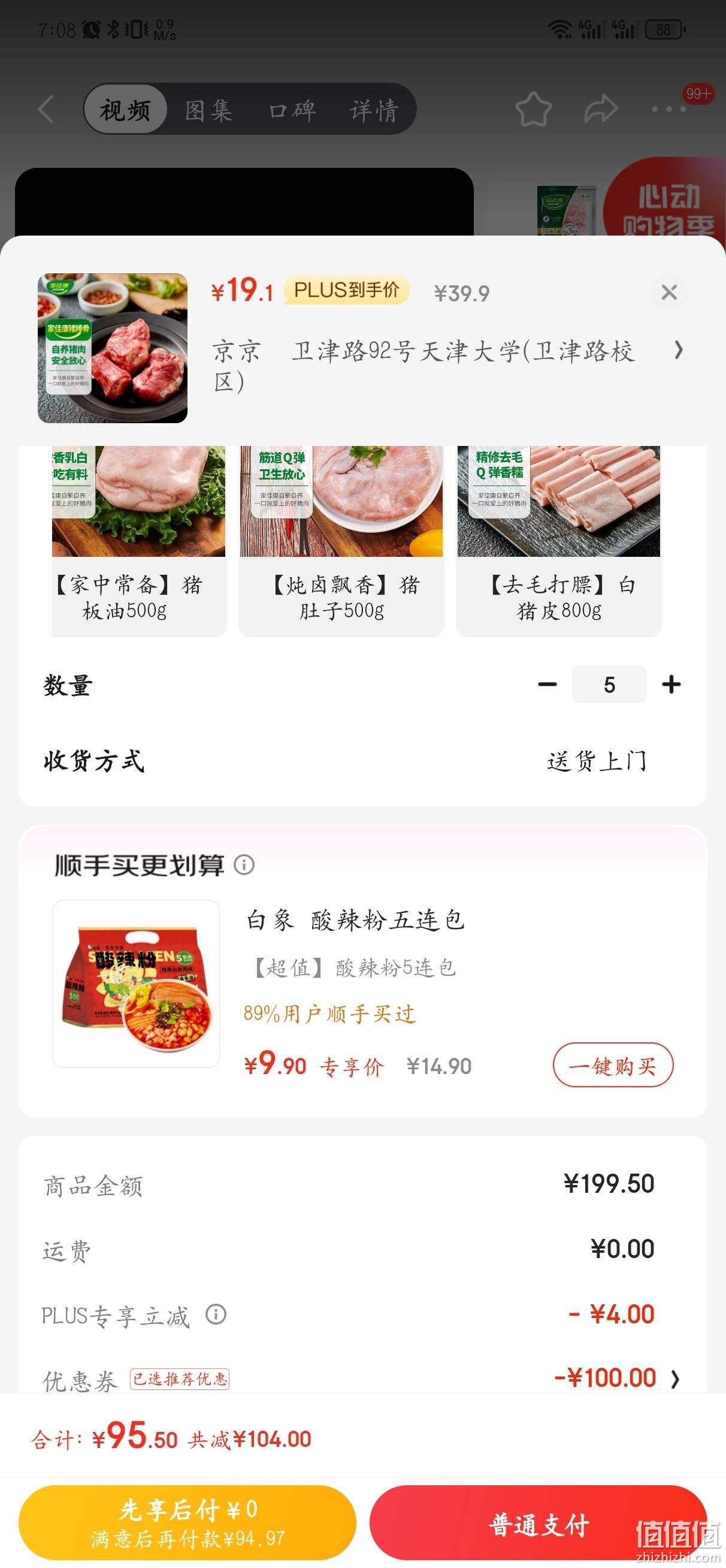
Task: Select the 猪肚子500g option
Action: (x=341, y=541)
